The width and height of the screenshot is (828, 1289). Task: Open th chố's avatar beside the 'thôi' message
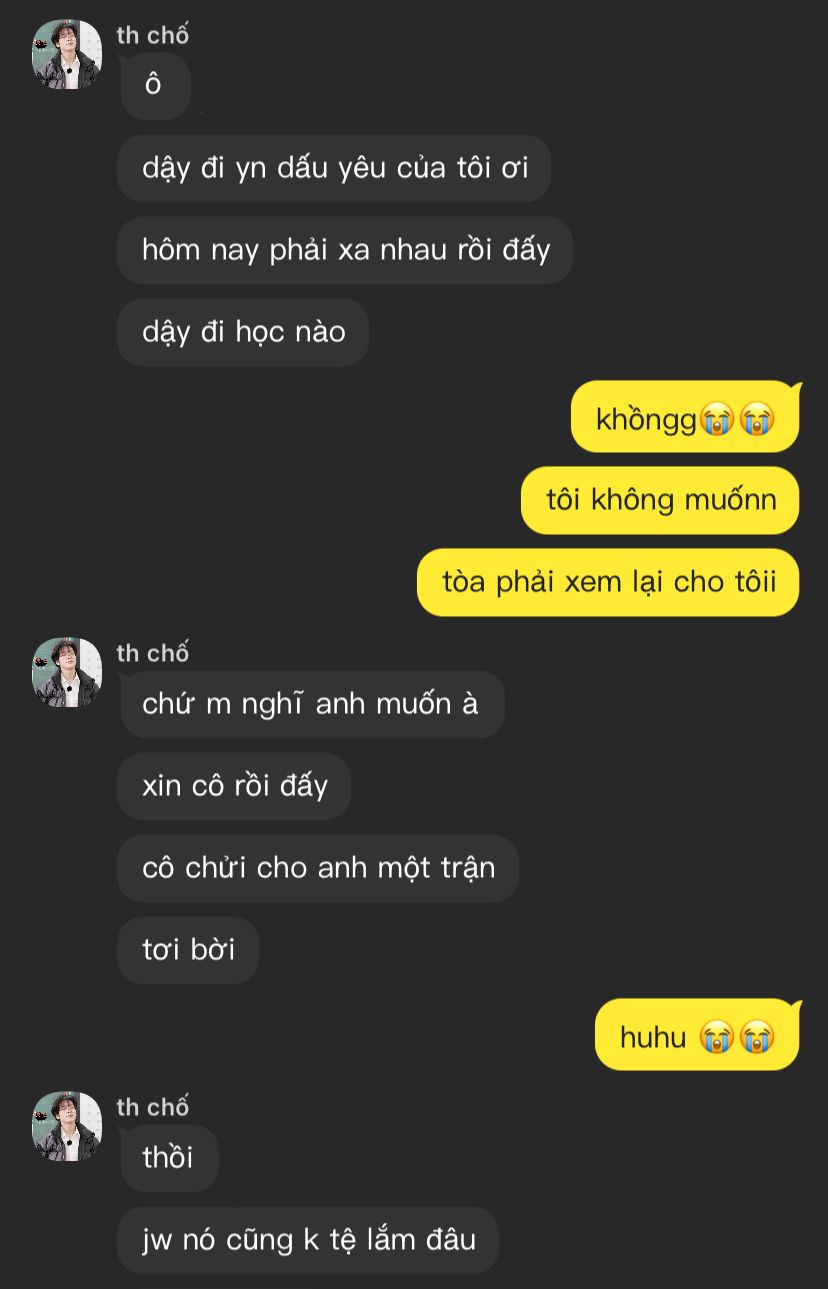[67, 1126]
